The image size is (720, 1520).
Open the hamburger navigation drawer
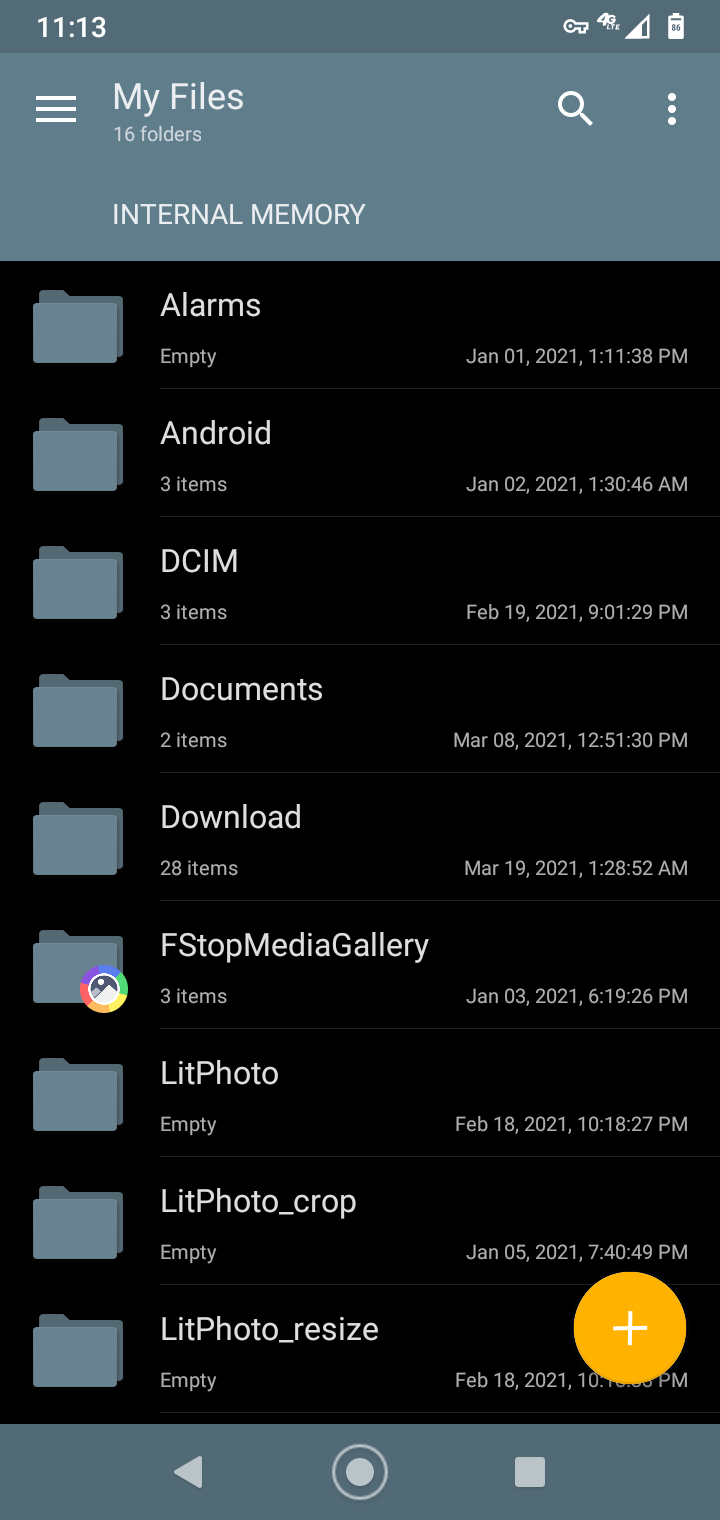(x=56, y=109)
